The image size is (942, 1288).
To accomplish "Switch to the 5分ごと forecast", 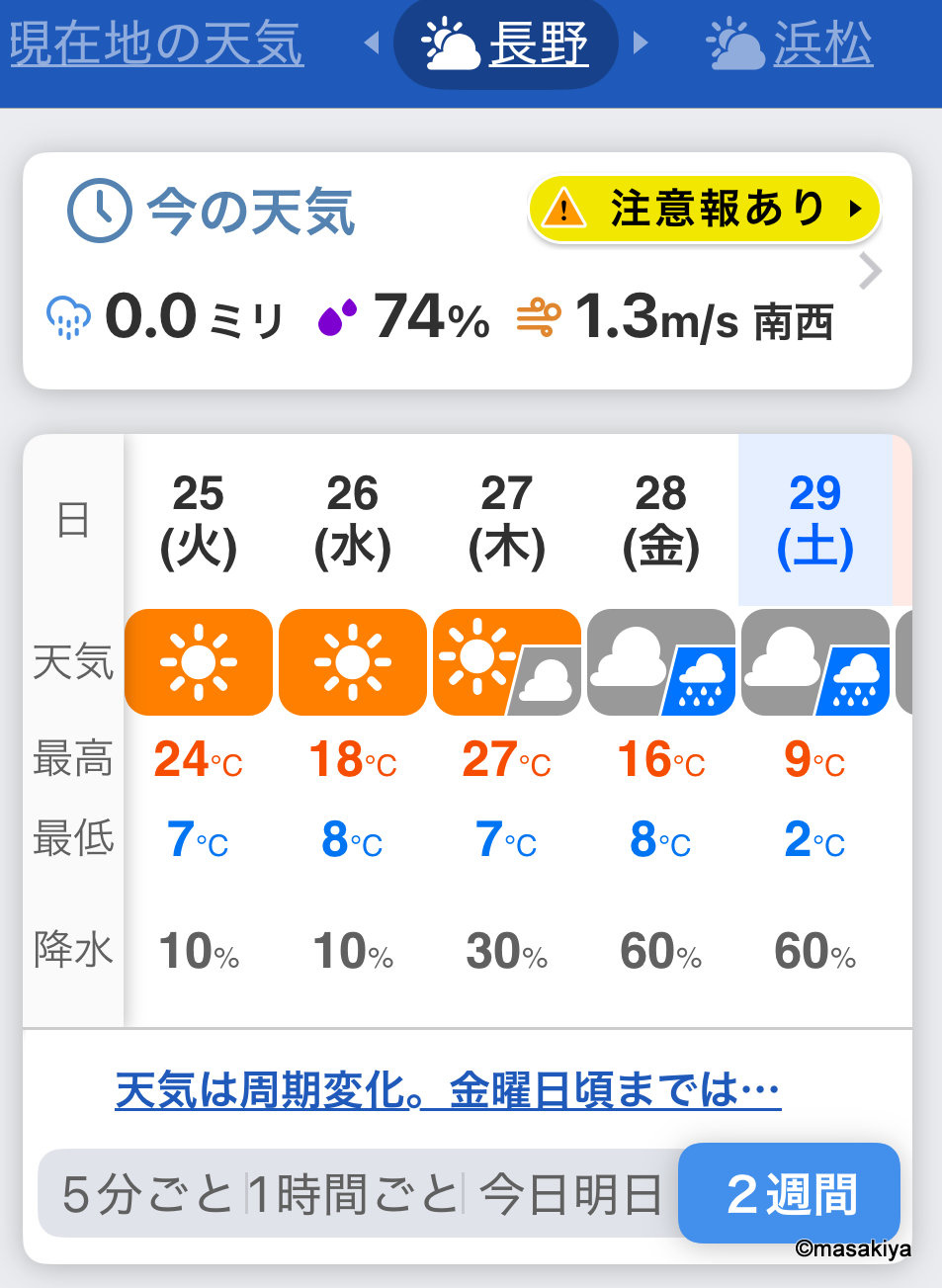I will pos(144,1194).
